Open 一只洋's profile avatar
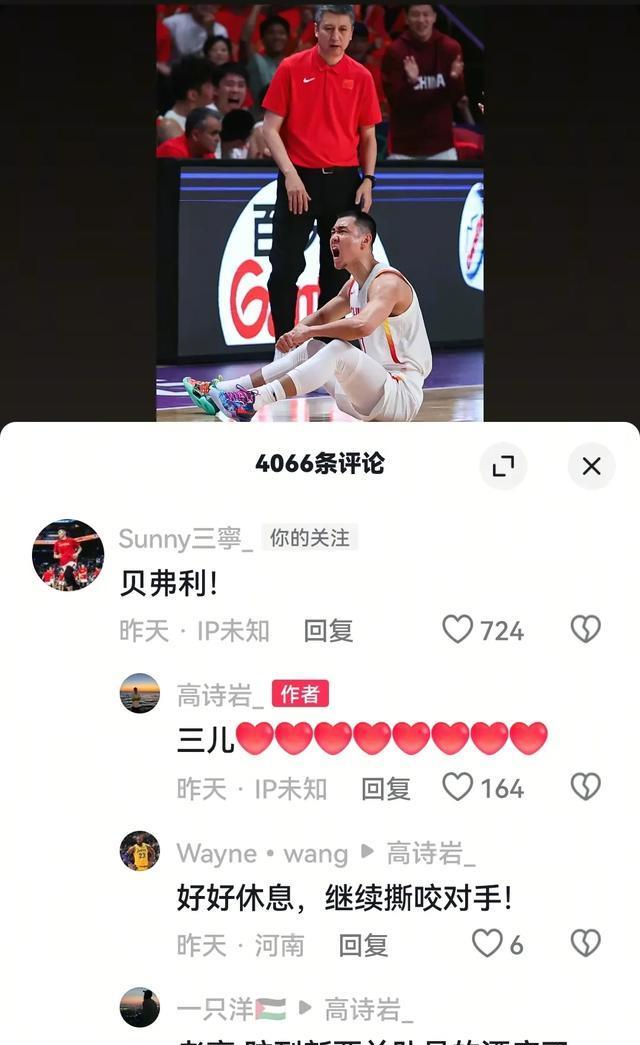Screen dimensions: 640x1045 pyautogui.click(x=140, y=1007)
